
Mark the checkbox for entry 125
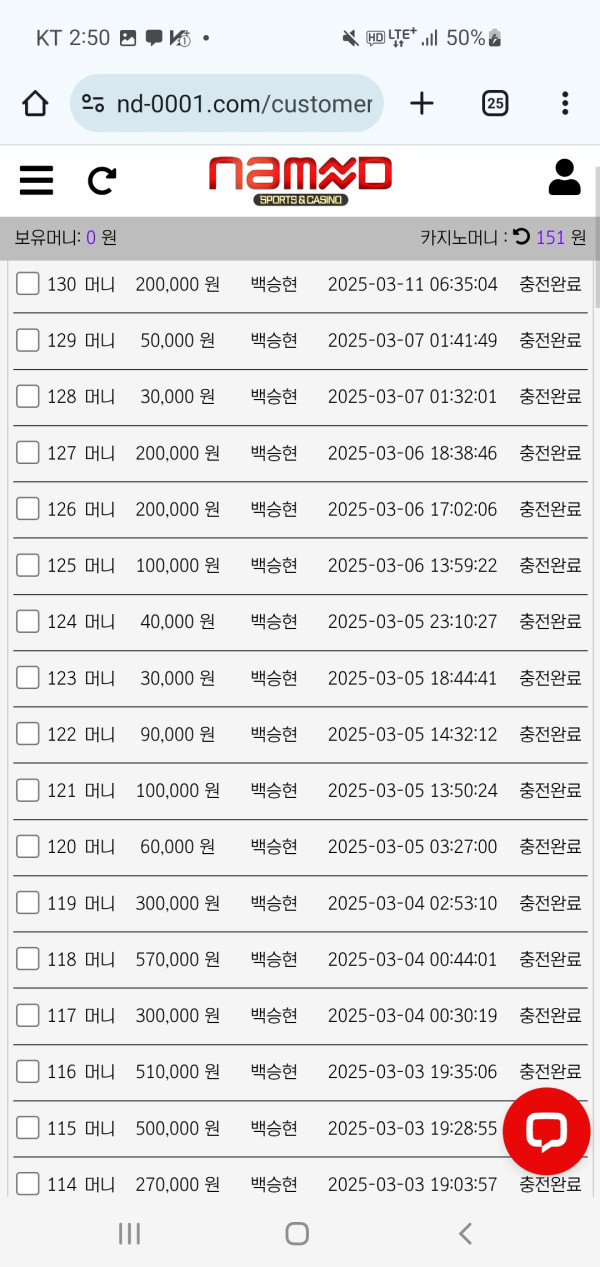point(28,565)
